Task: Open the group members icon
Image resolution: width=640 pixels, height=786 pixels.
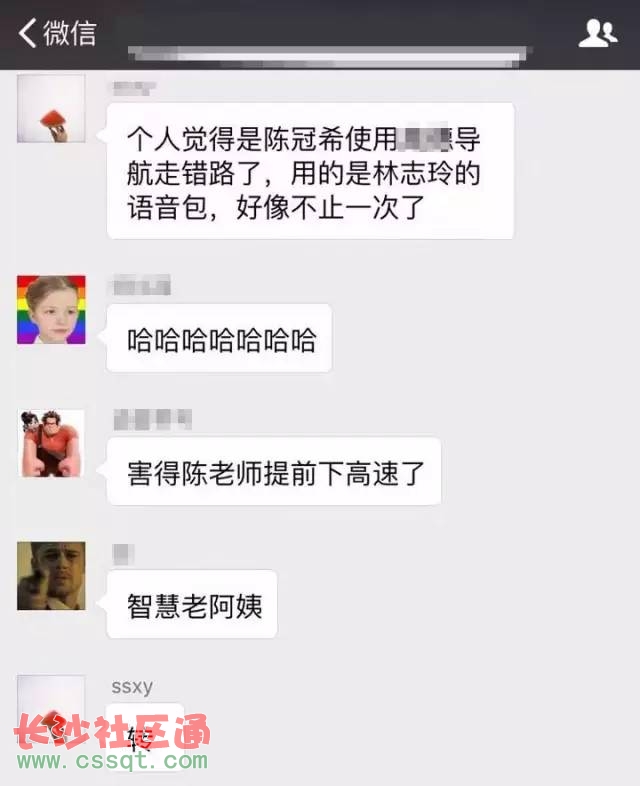Action: tap(597, 34)
